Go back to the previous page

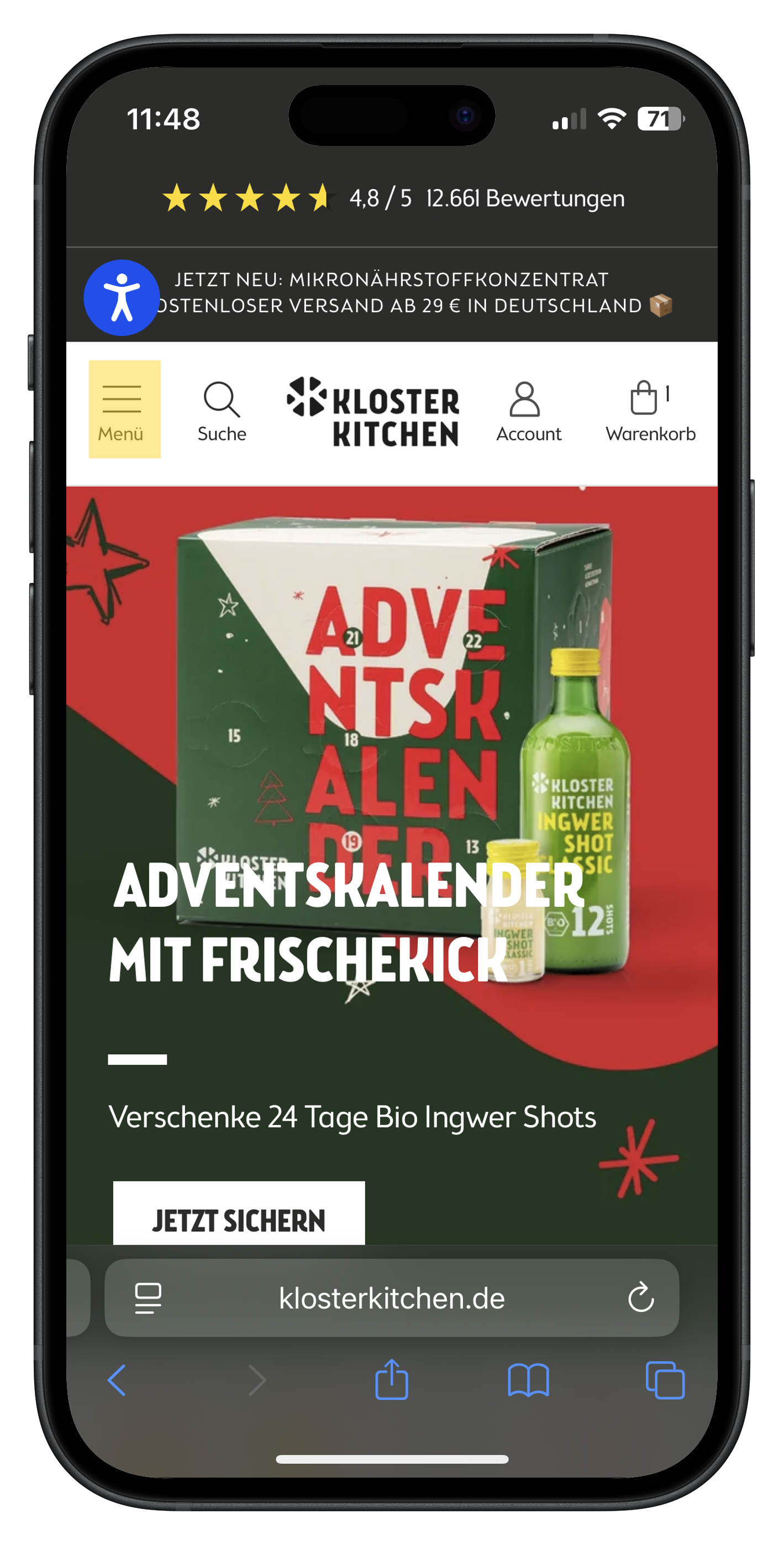click(117, 1380)
